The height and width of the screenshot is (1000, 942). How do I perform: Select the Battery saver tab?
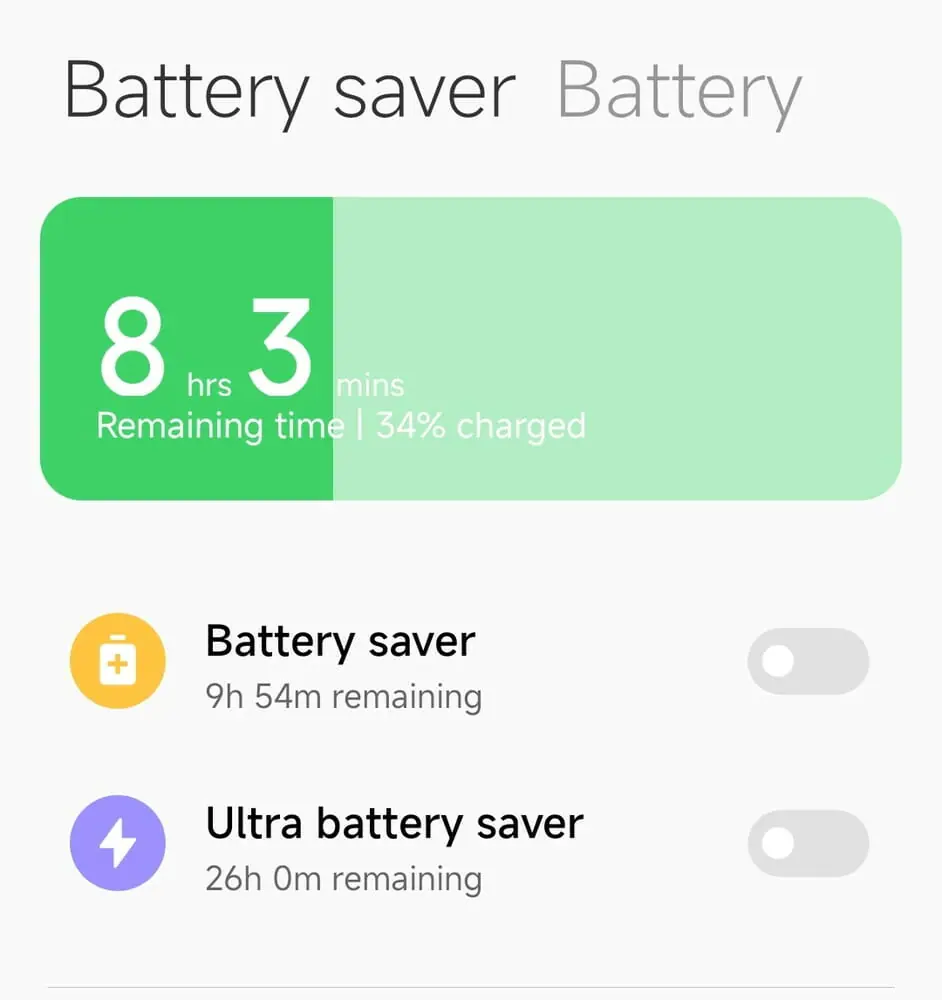coord(289,92)
